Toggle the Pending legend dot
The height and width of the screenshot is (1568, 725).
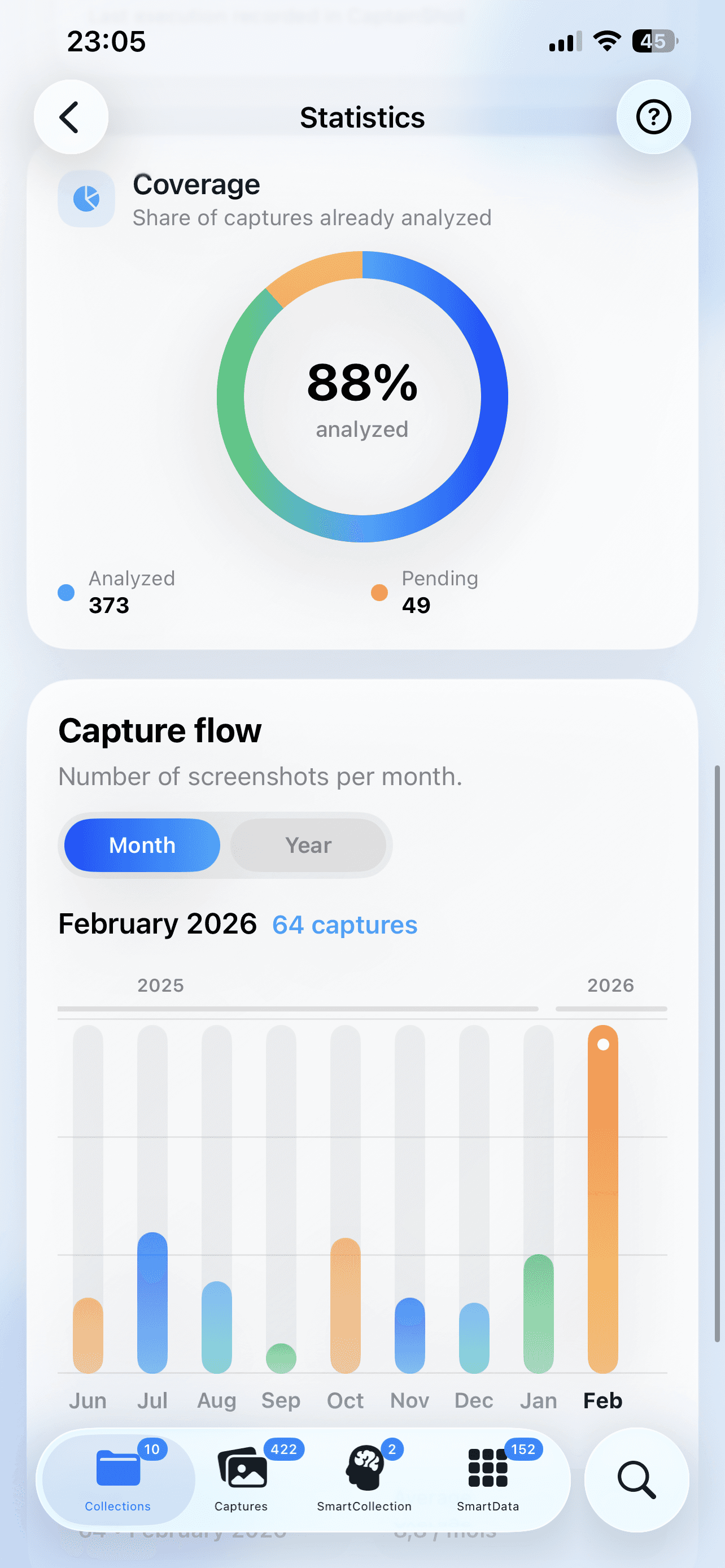(379, 592)
